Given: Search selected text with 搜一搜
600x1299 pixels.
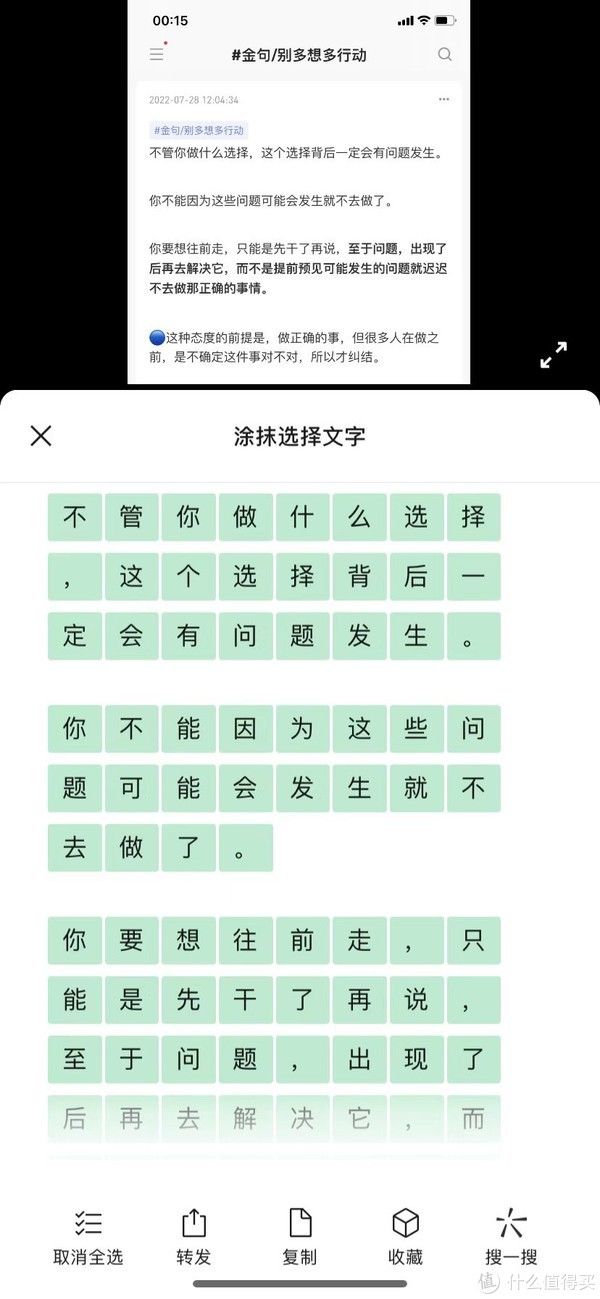Looking at the screenshot, I should (x=511, y=1237).
